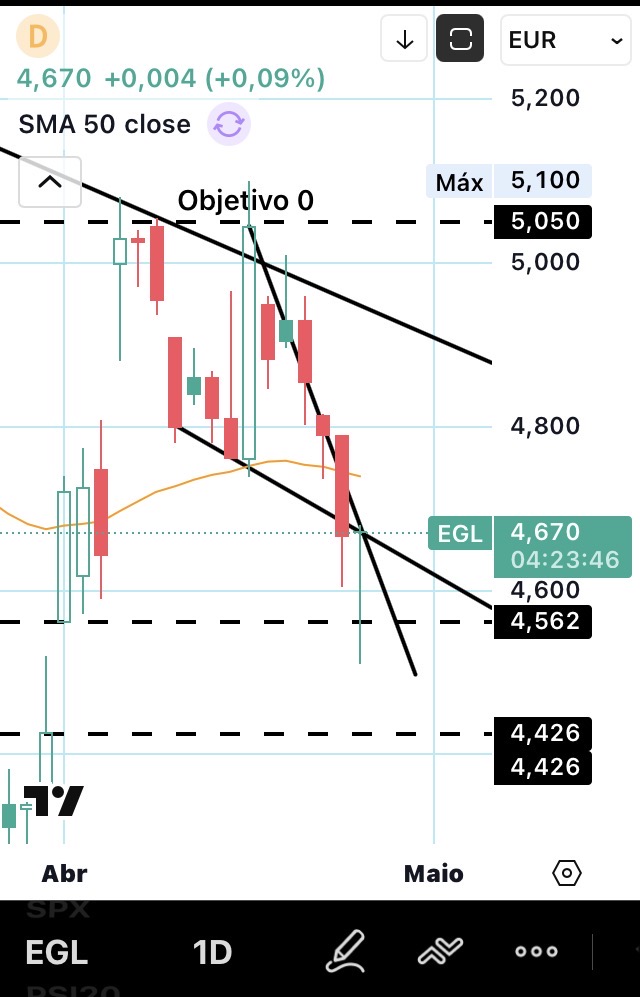Open the EUR currency dropdown

click(x=564, y=40)
